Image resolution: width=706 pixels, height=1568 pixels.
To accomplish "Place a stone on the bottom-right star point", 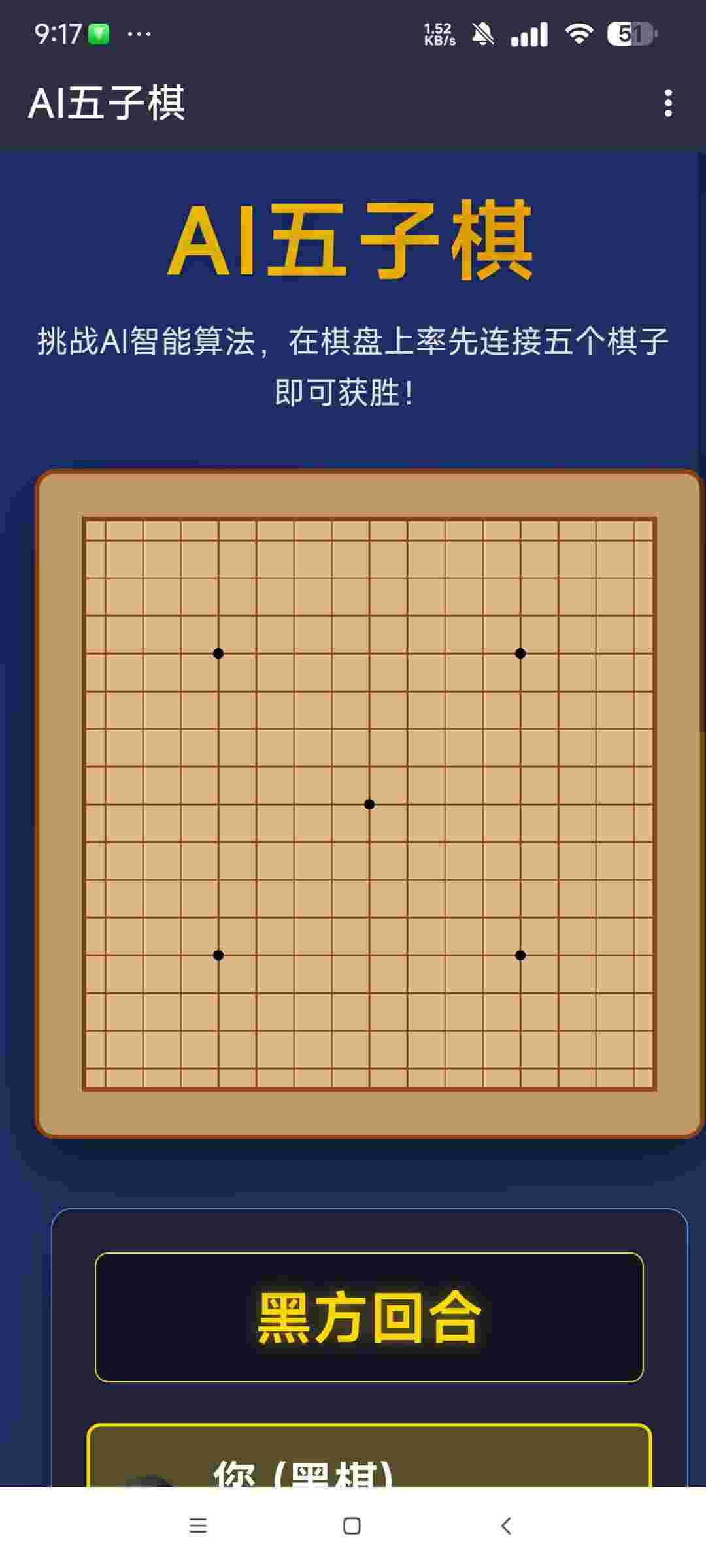I will point(520,955).
